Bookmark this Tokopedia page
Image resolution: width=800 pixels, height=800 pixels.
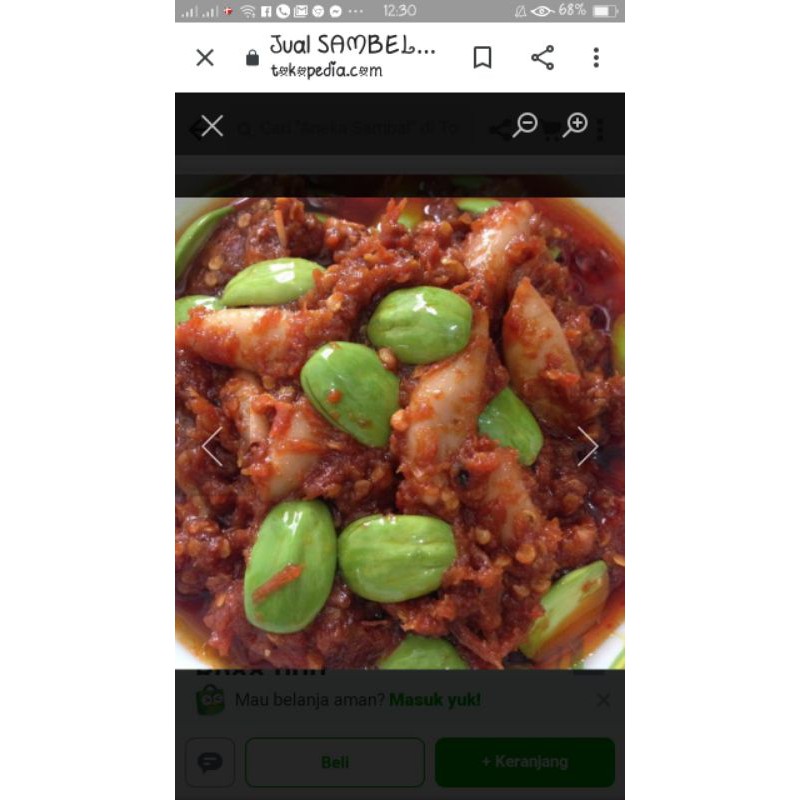point(482,57)
